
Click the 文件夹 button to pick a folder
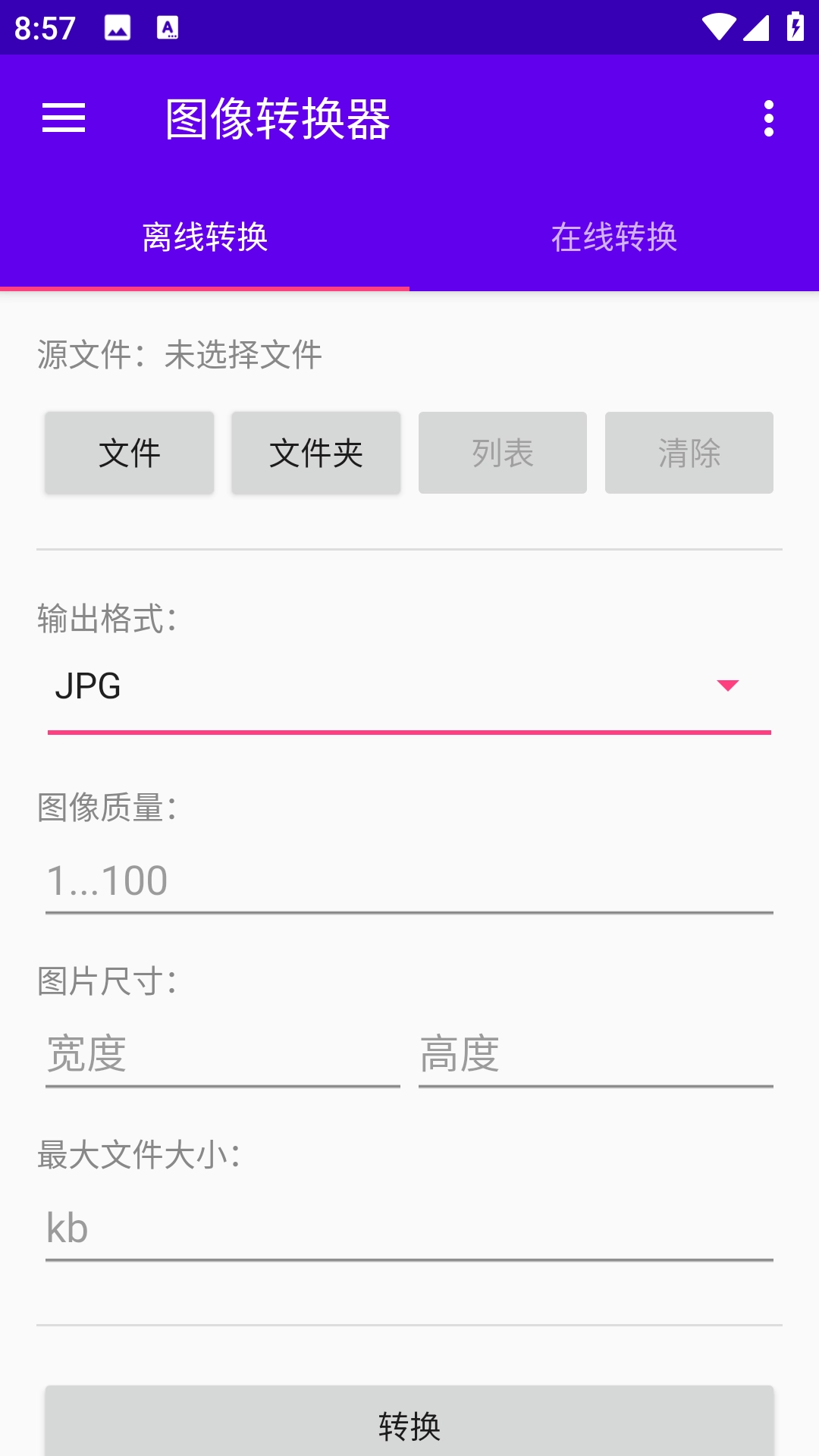coord(315,453)
